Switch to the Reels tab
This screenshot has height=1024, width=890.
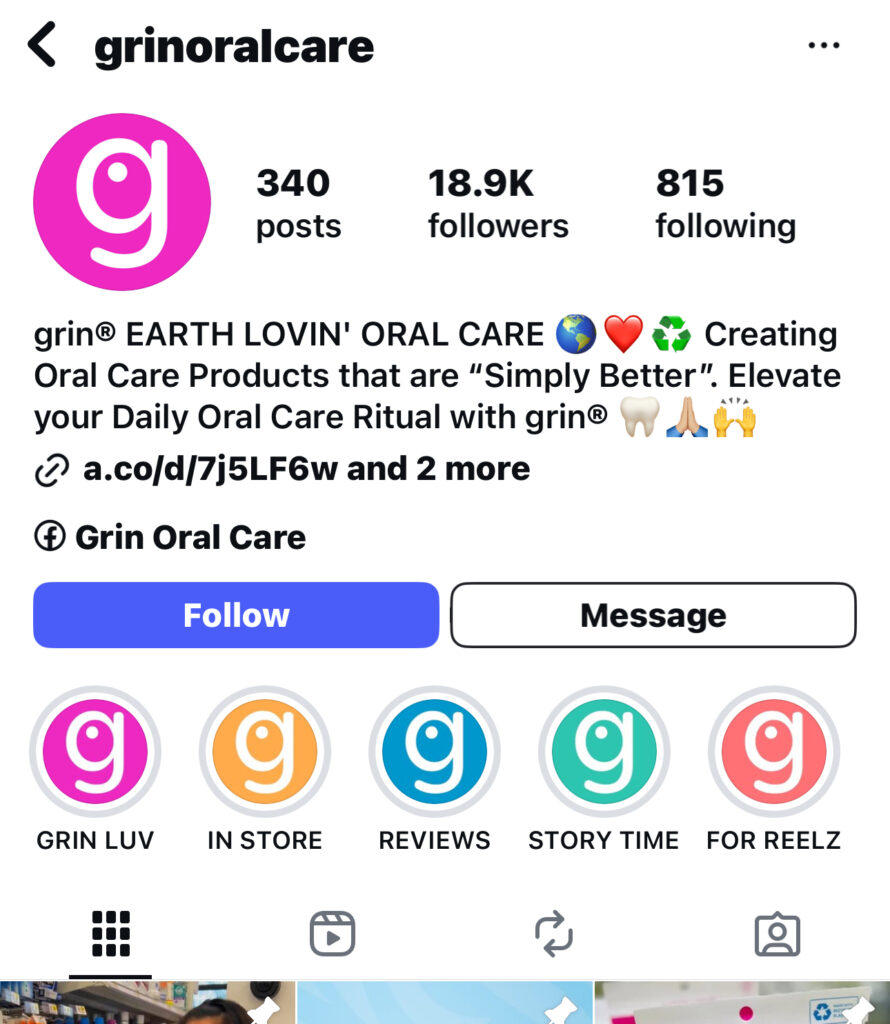(333, 934)
